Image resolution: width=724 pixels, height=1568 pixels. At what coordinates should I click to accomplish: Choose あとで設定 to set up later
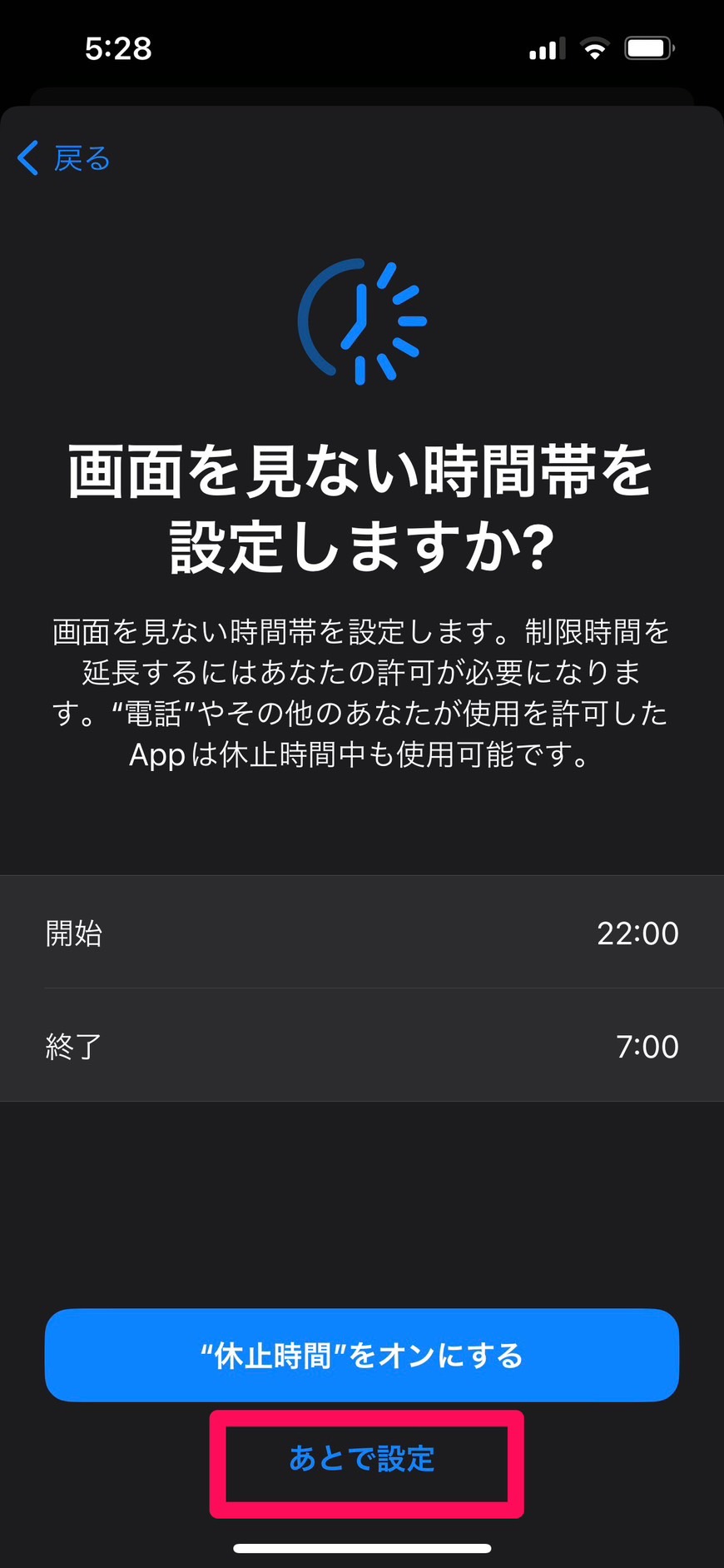pos(362,1459)
